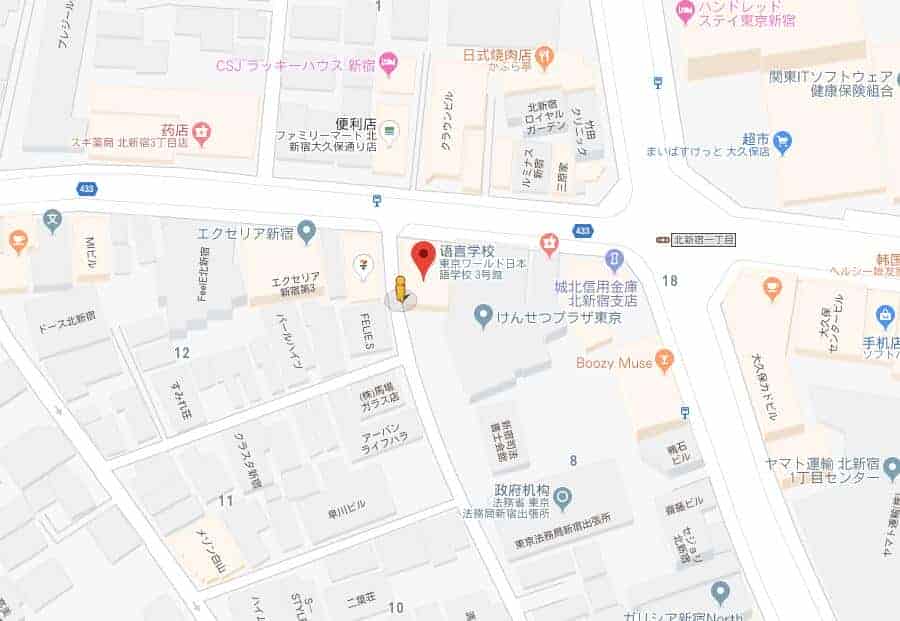Open the CSJ ラッキーハウス 新宿 lodging marker
The width and height of the screenshot is (900, 621).
pyautogui.click(x=389, y=66)
